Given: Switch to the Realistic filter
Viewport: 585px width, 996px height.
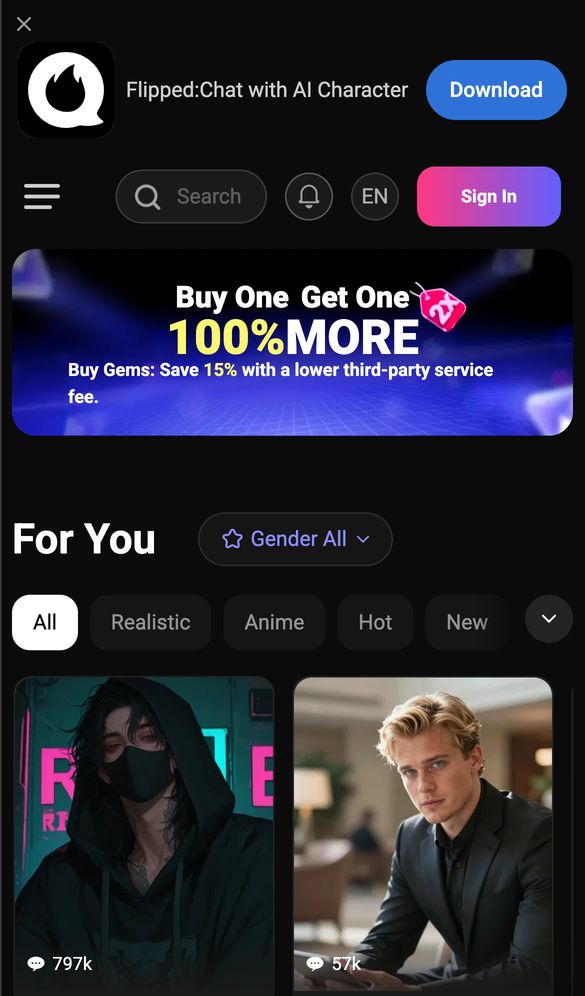Looking at the screenshot, I should click(151, 622).
